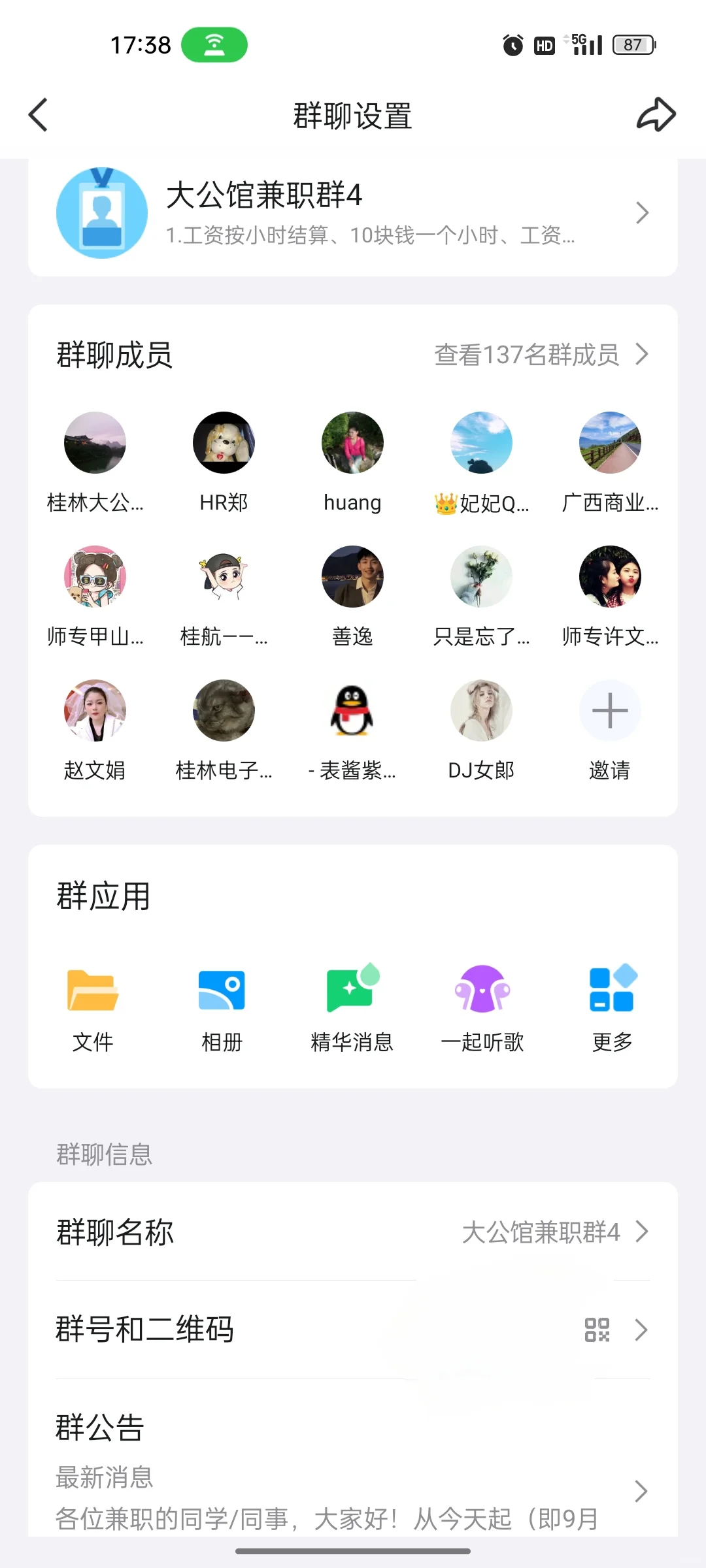Edit 群聊名称 row
The height and width of the screenshot is (1568, 706).
[x=353, y=1232]
